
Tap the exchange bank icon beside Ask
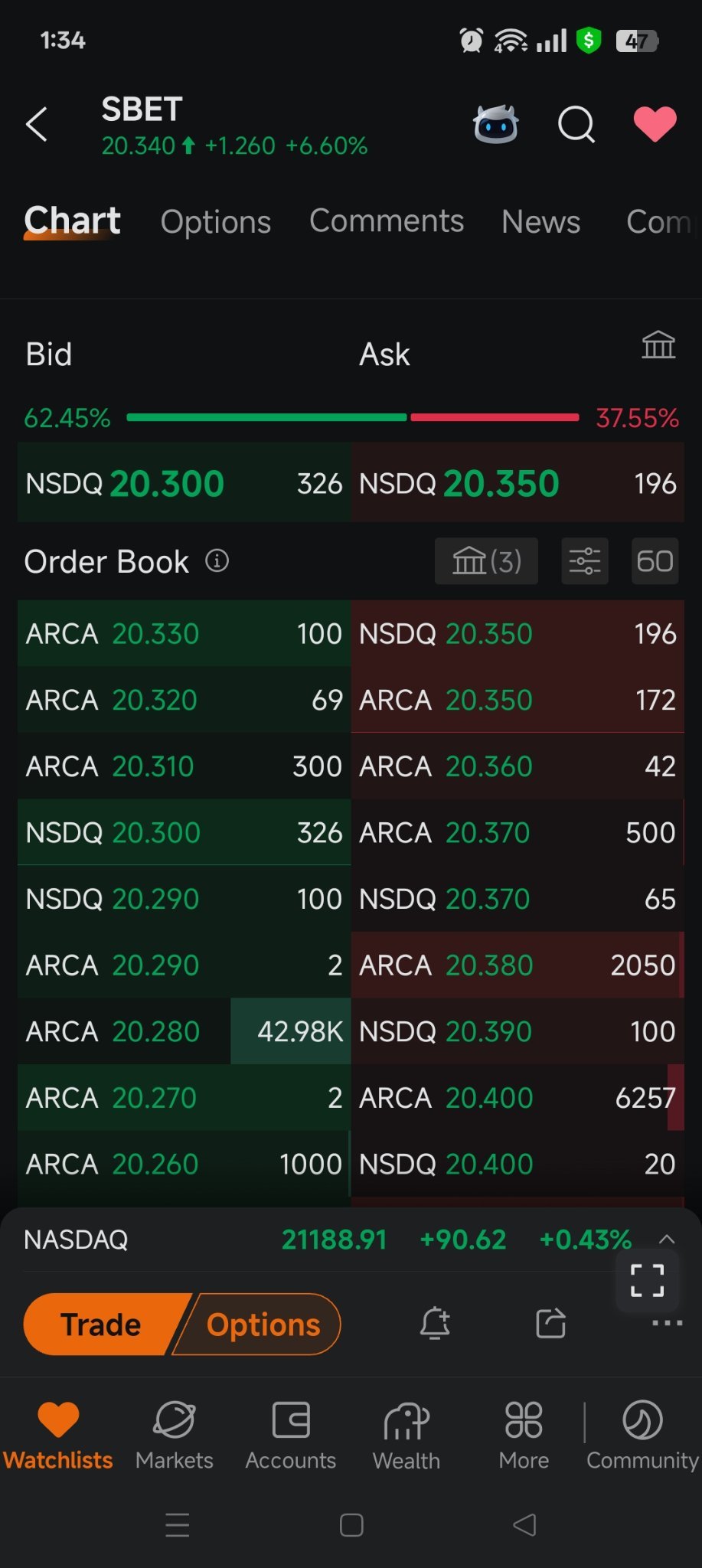pos(658,345)
